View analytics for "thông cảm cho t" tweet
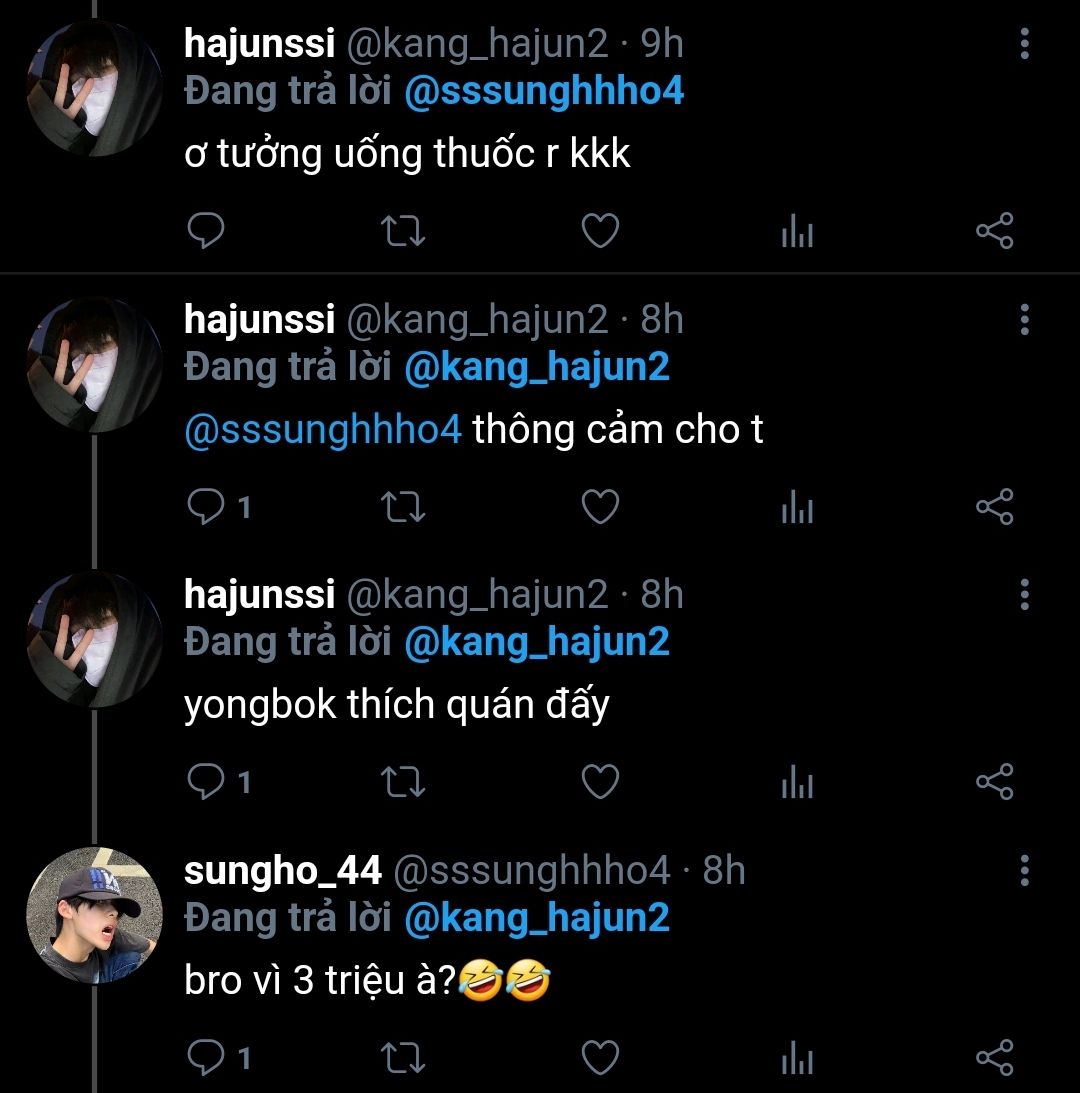The height and width of the screenshot is (1093, 1080). point(796,507)
